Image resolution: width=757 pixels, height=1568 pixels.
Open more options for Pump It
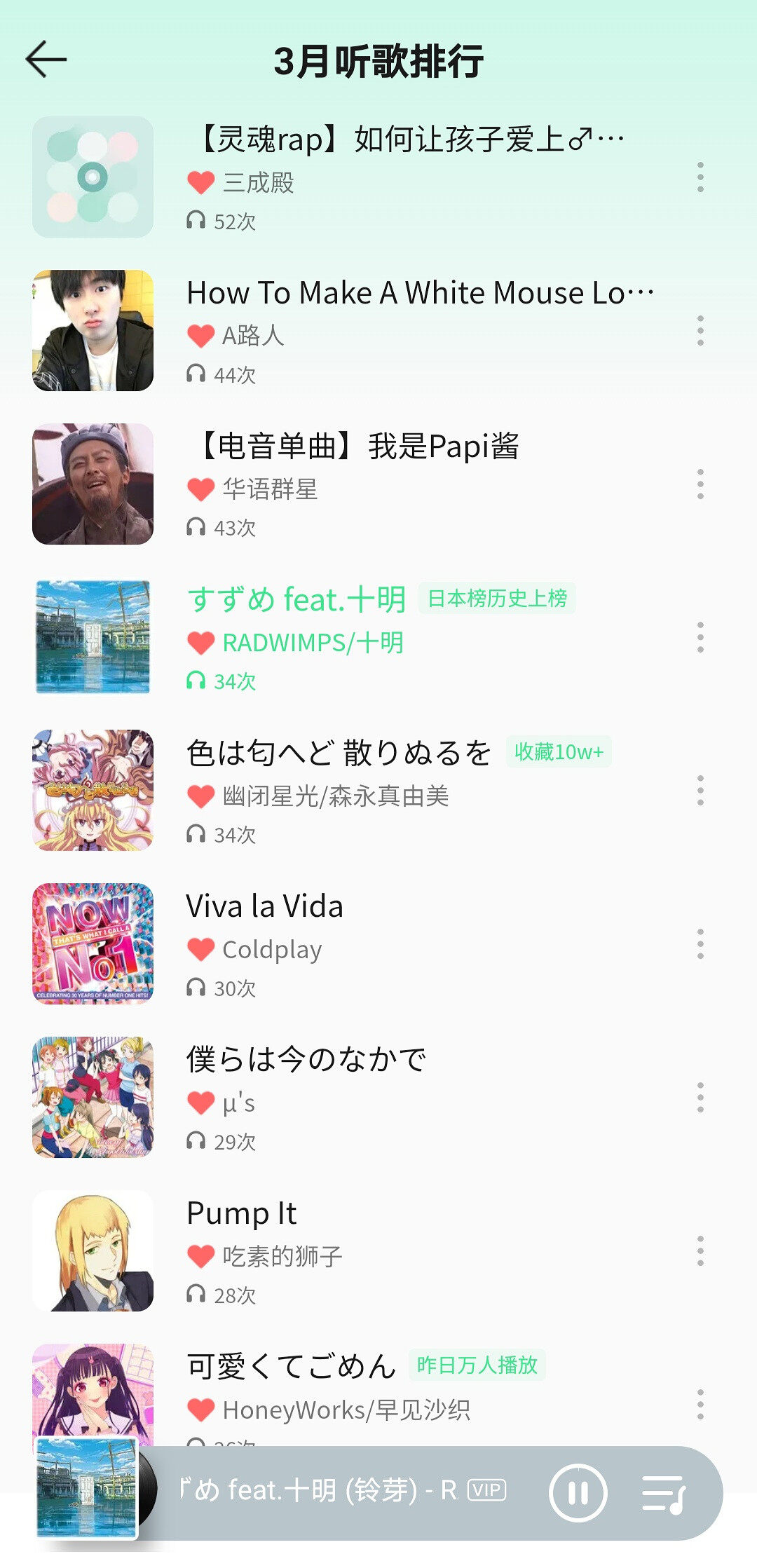pyautogui.click(x=700, y=1251)
